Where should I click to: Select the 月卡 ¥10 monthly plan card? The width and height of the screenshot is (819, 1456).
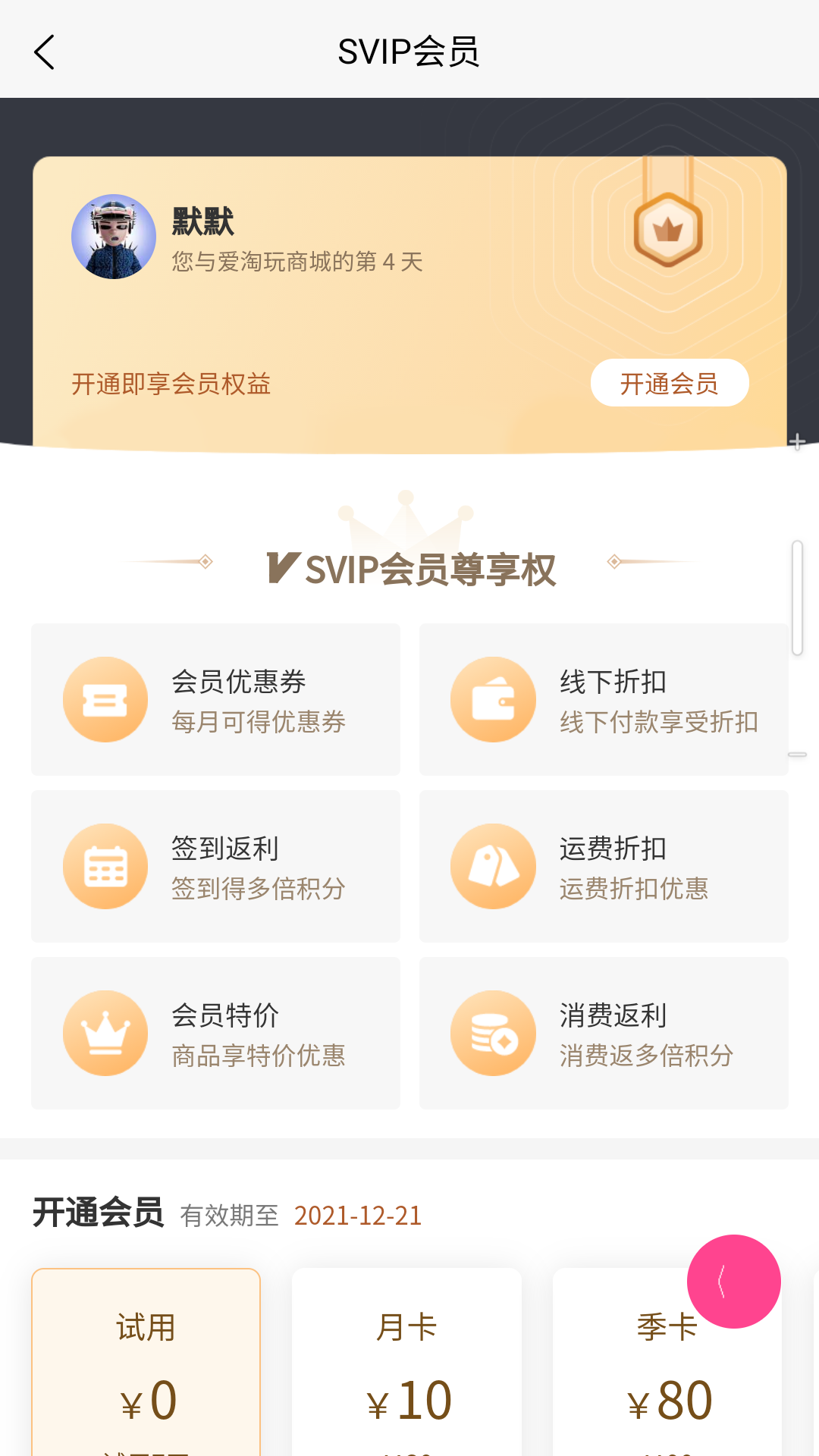(x=406, y=1365)
